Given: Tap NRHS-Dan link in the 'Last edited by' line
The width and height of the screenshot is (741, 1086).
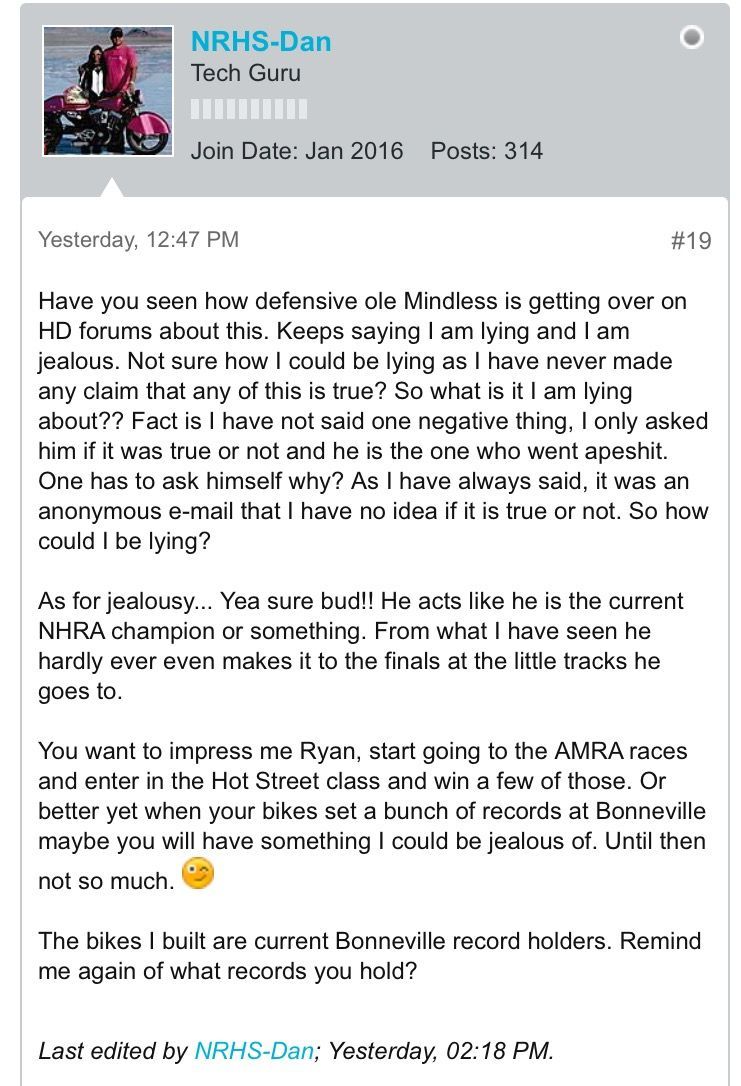Looking at the screenshot, I should pyautogui.click(x=254, y=1051).
